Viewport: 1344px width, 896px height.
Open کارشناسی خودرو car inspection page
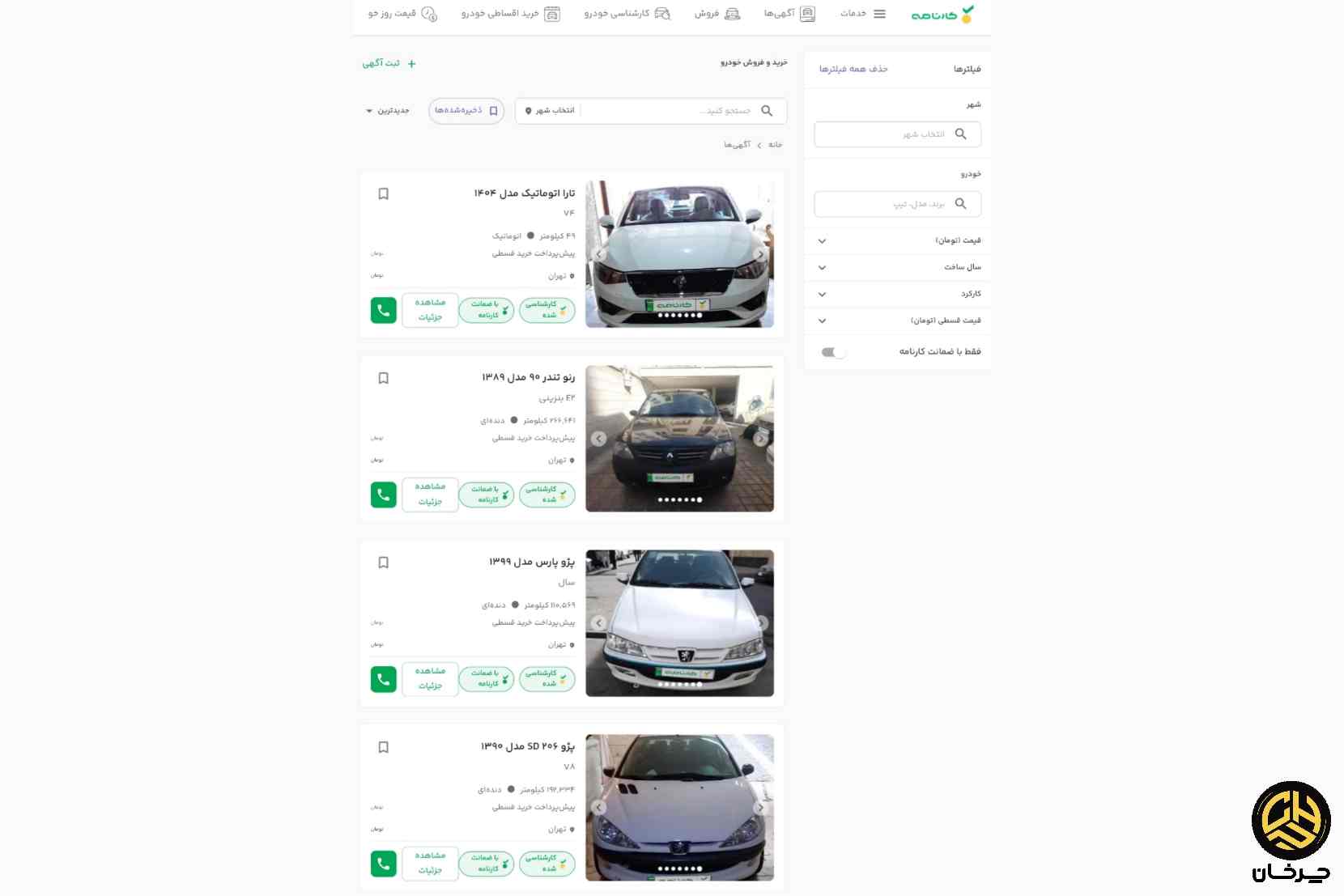(x=627, y=14)
